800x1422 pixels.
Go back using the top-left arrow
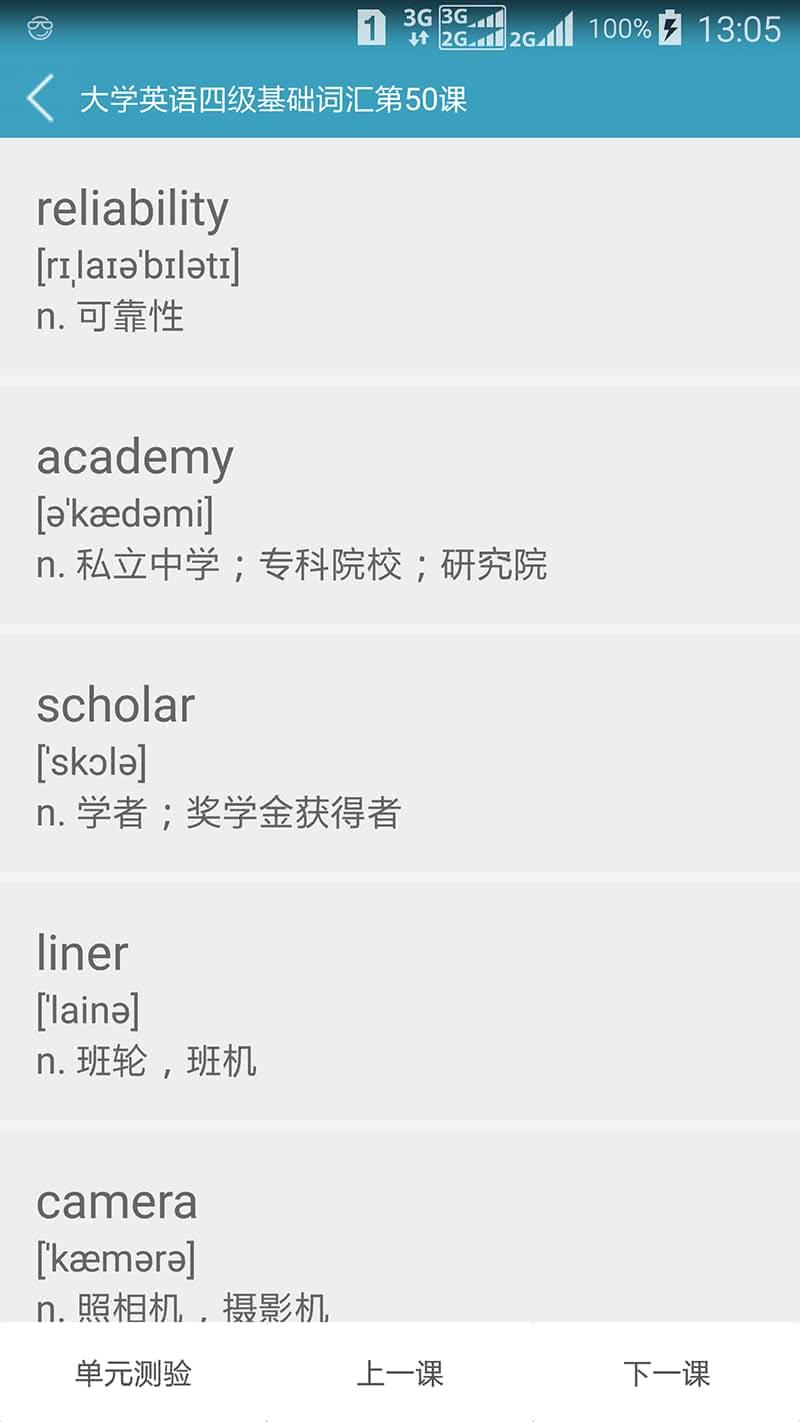click(40, 99)
